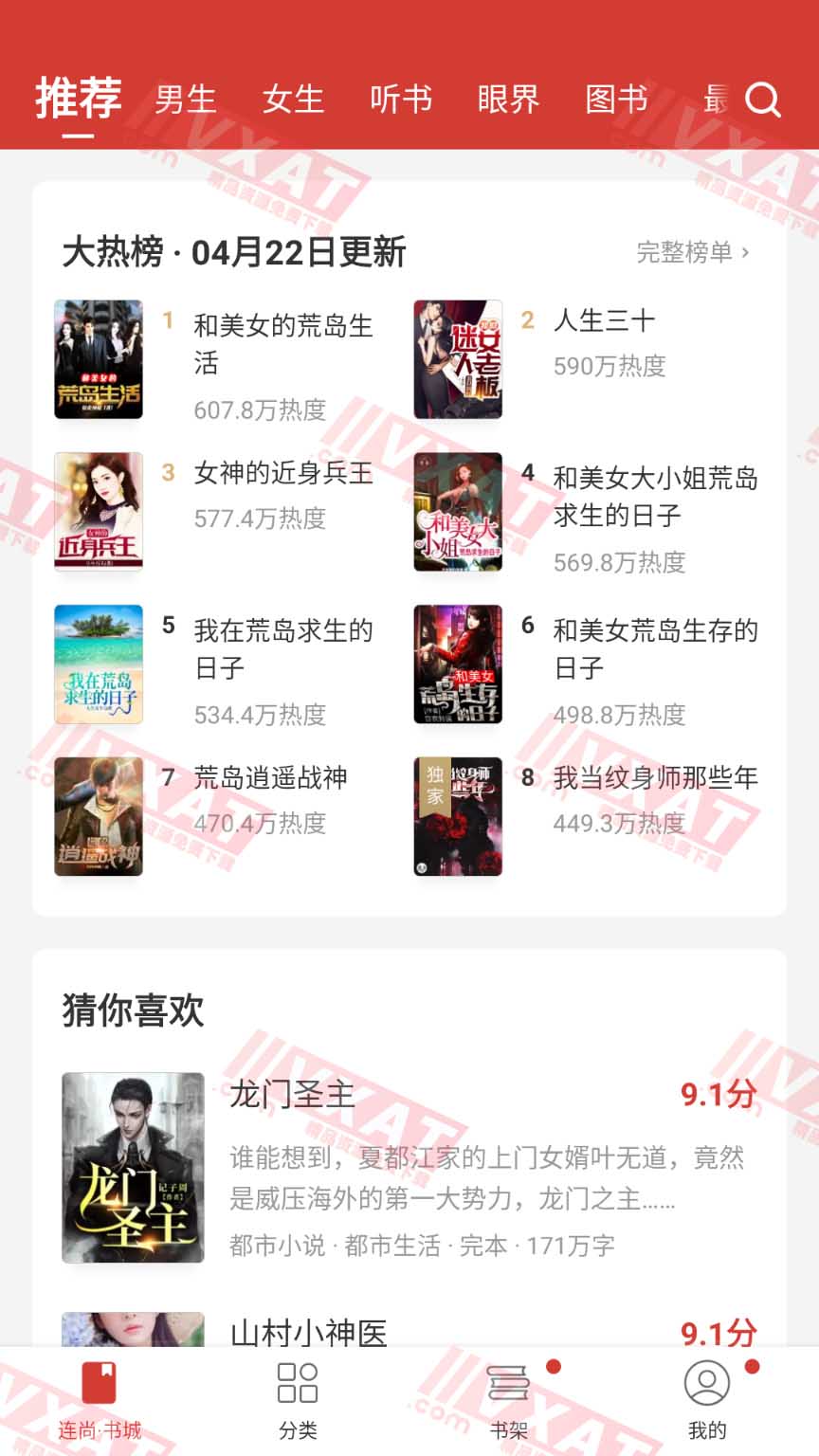This screenshot has height=1456, width=819.
Task: Open the book 人生三十
Action: (x=604, y=321)
